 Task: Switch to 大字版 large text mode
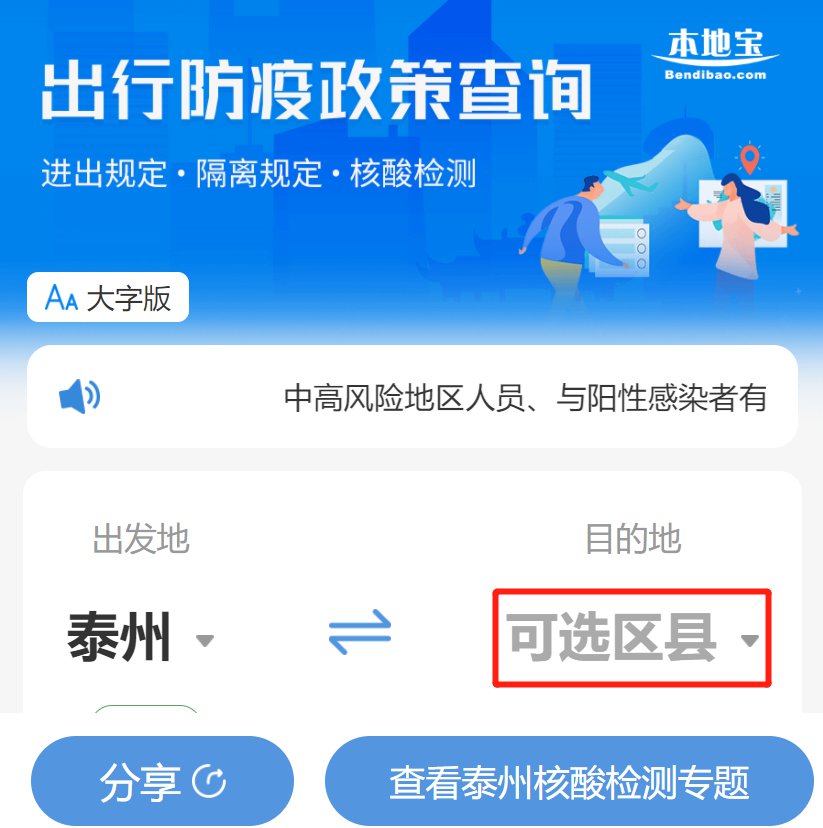(108, 298)
